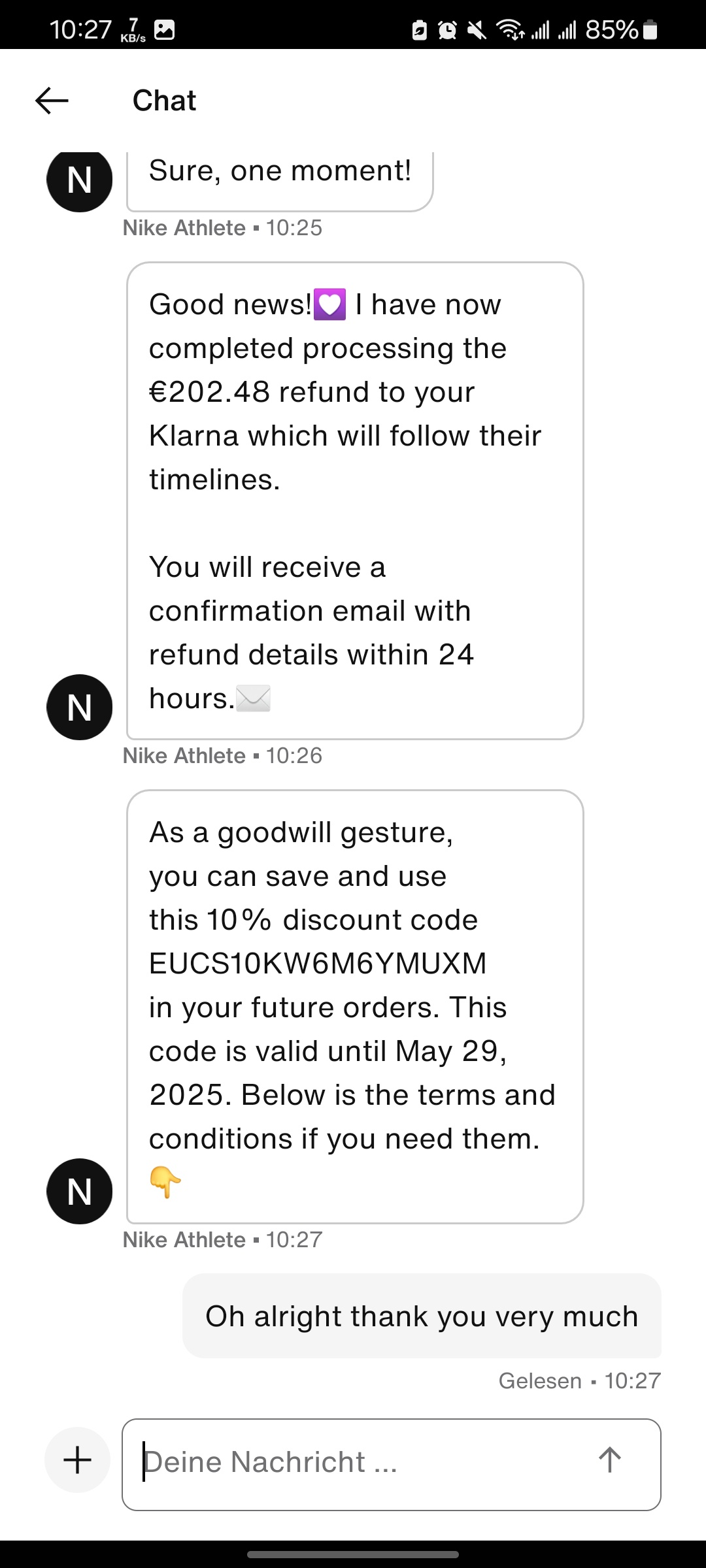The width and height of the screenshot is (706, 1568).
Task: Open the plus attachment button
Action: [x=77, y=1460]
